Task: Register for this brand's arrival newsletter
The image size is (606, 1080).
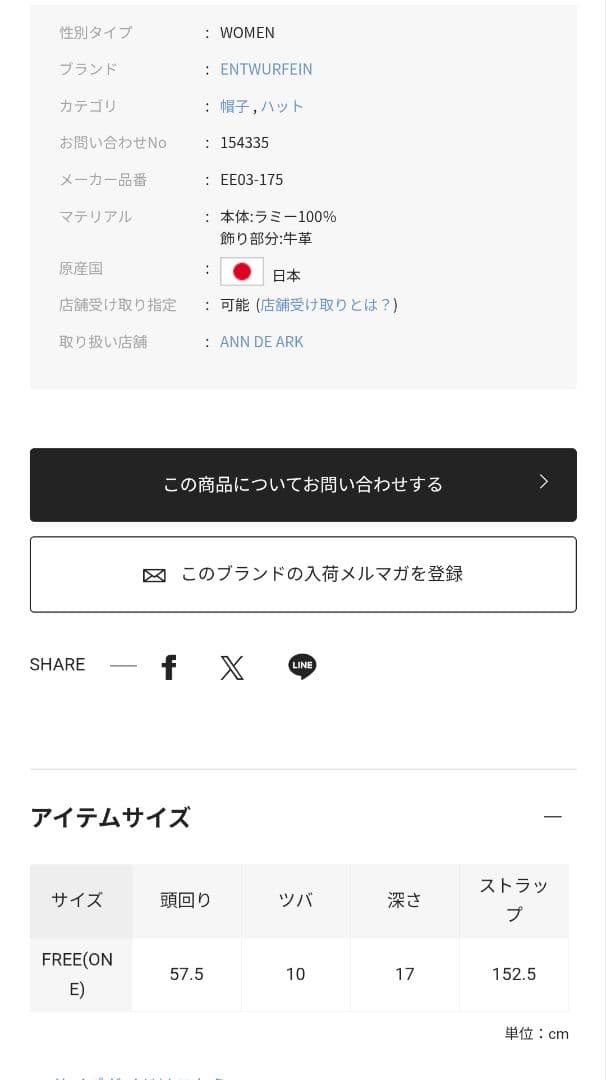Action: click(303, 574)
